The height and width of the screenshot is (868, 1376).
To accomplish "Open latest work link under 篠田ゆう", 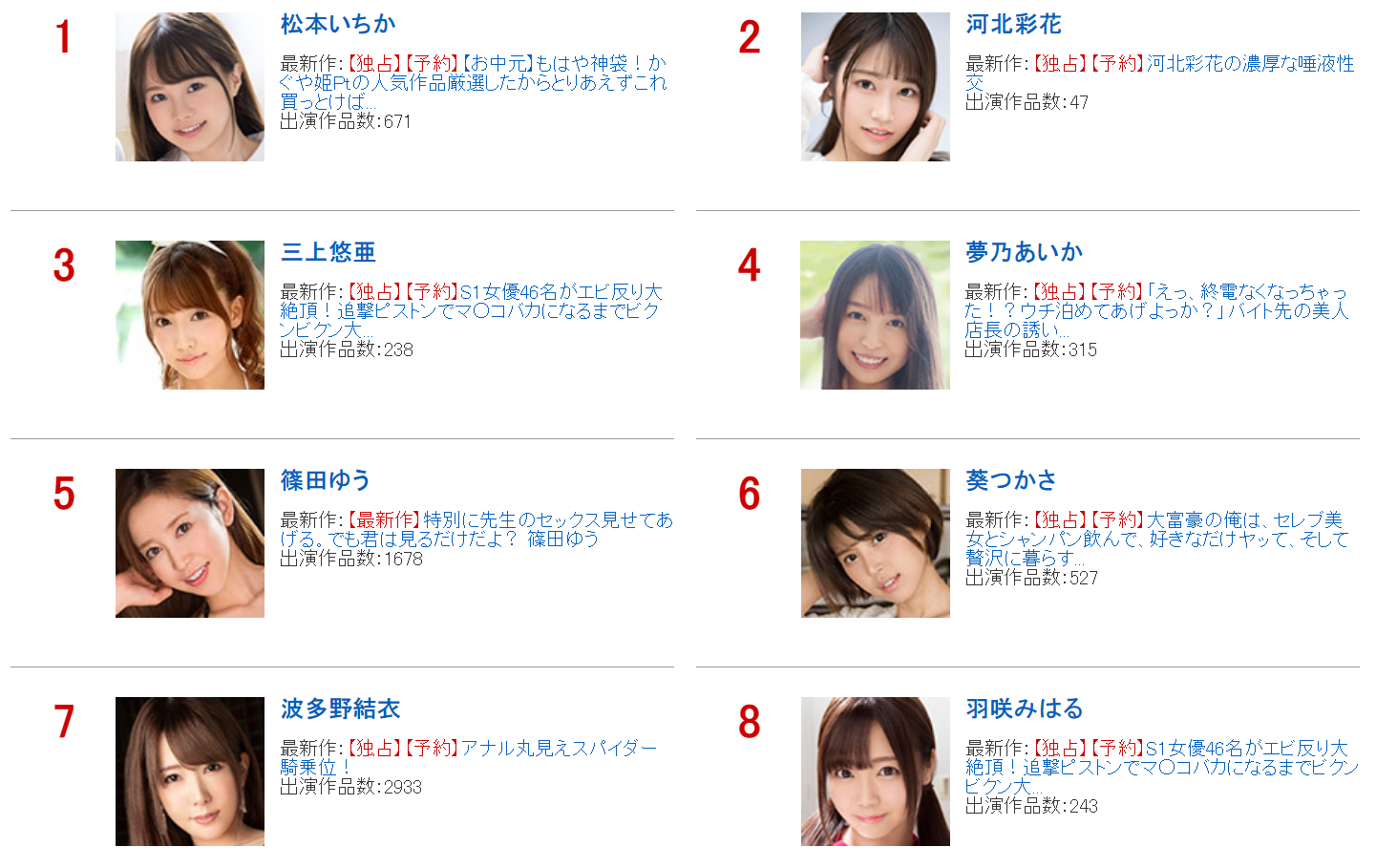I will [x=477, y=529].
